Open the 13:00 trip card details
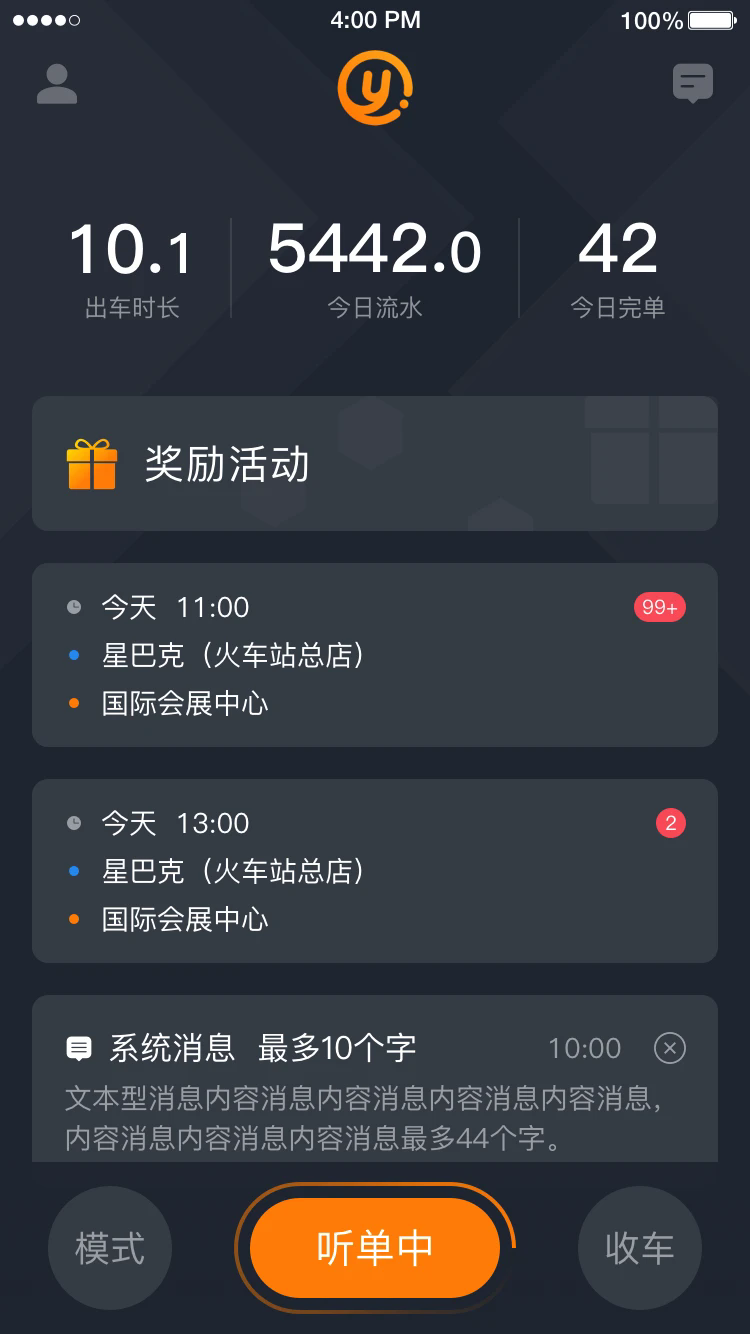 [x=375, y=871]
